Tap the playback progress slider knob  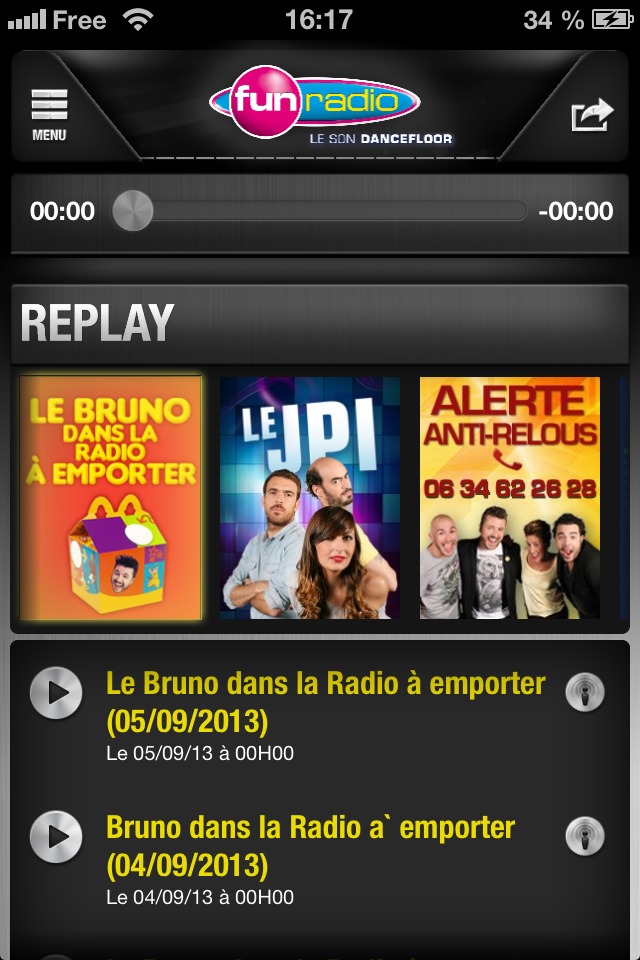(133, 211)
